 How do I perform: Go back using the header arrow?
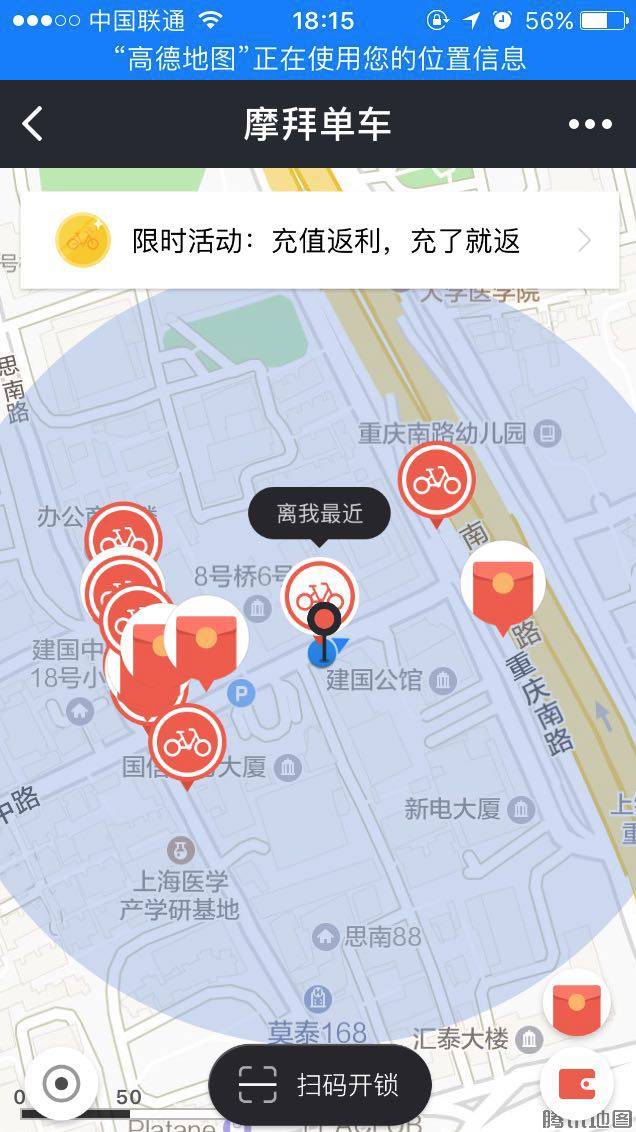click(33, 124)
